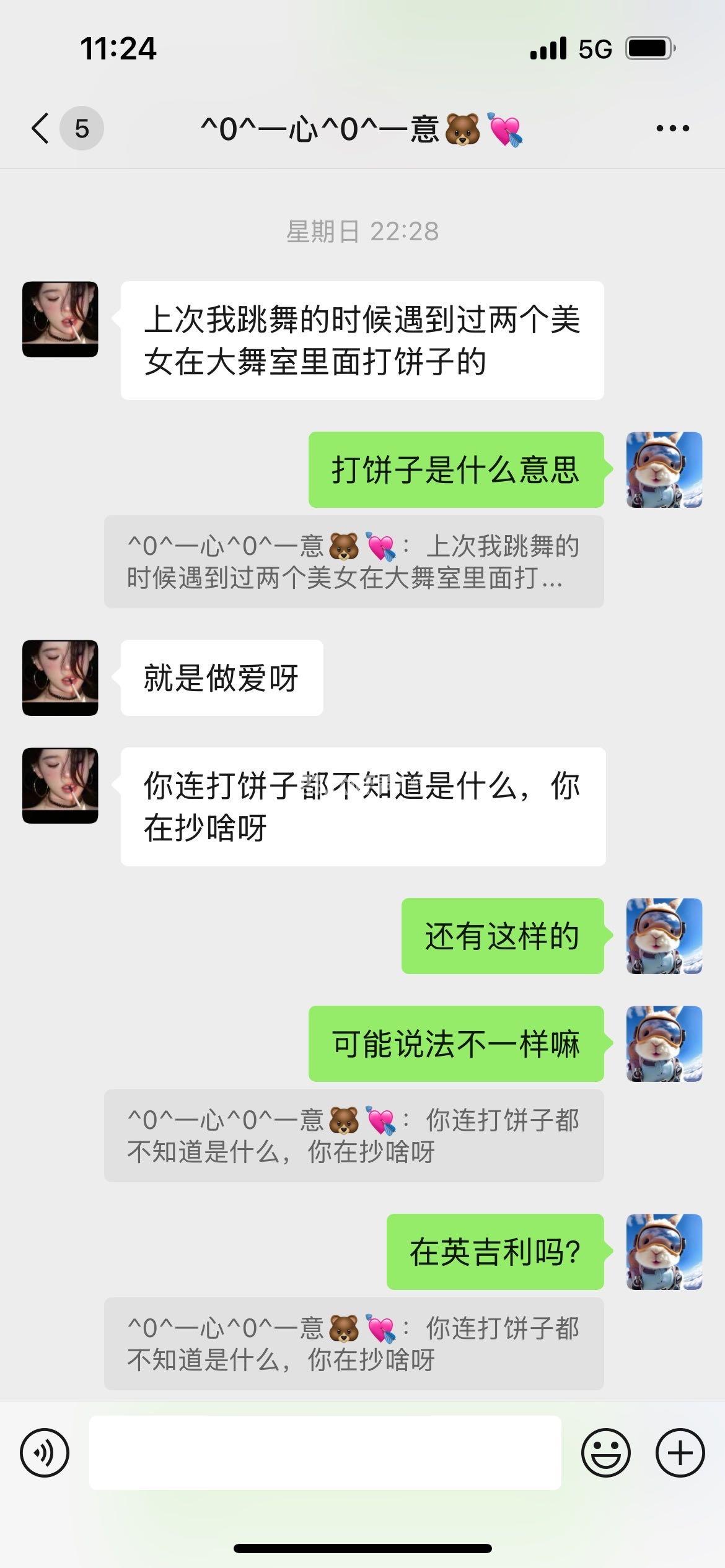The height and width of the screenshot is (1568, 725).
Task: Tap quoted reply under 打饼子是什么意思
Action: click(353, 562)
